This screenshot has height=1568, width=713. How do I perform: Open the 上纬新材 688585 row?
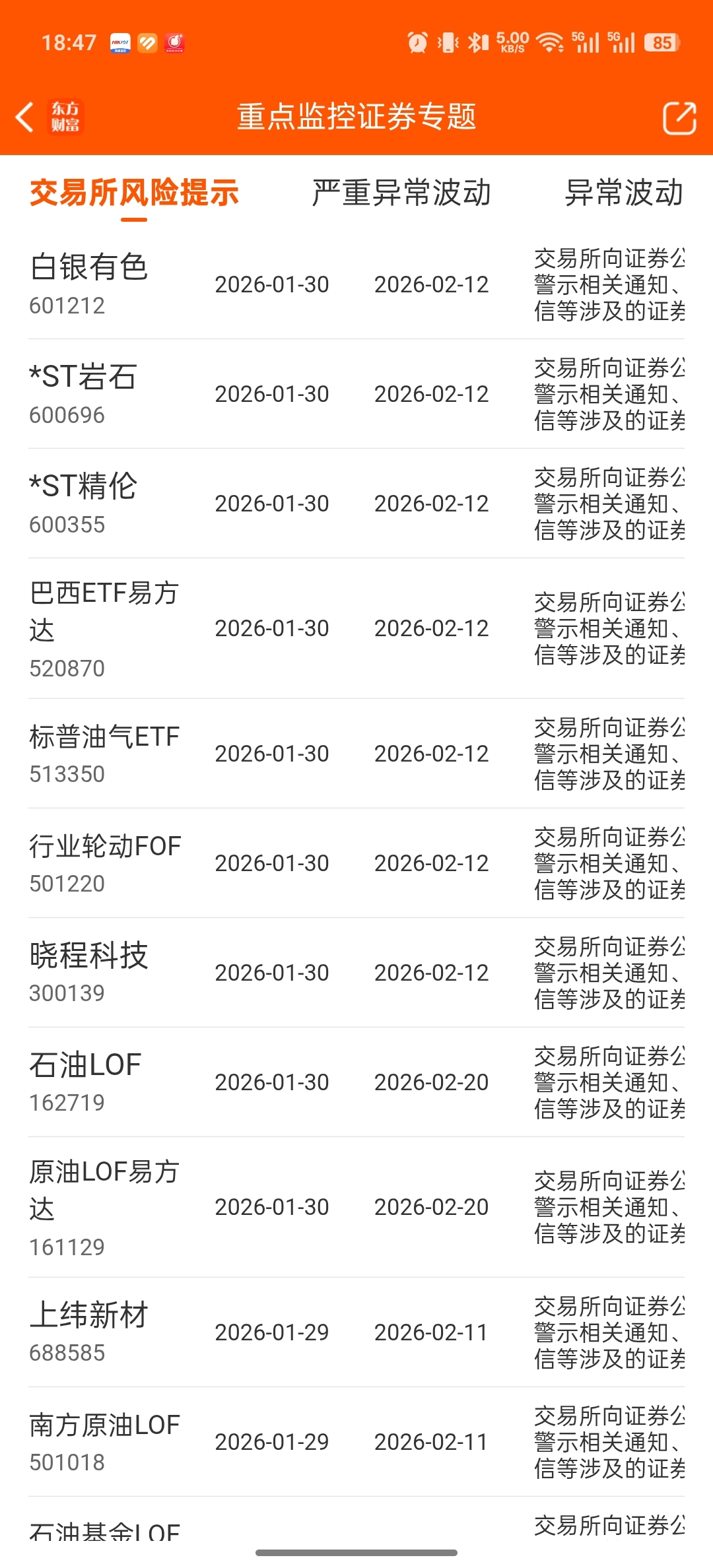coord(356,1332)
